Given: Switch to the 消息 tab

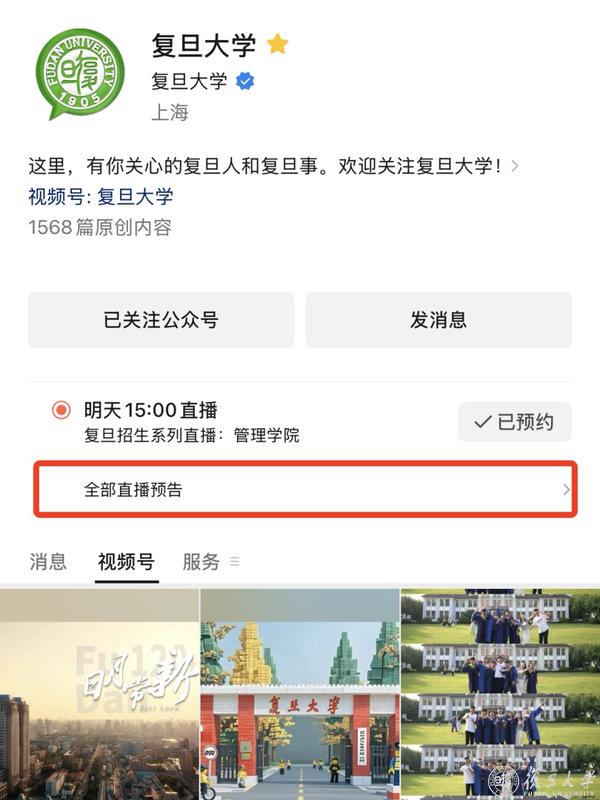Looking at the screenshot, I should (48, 561).
